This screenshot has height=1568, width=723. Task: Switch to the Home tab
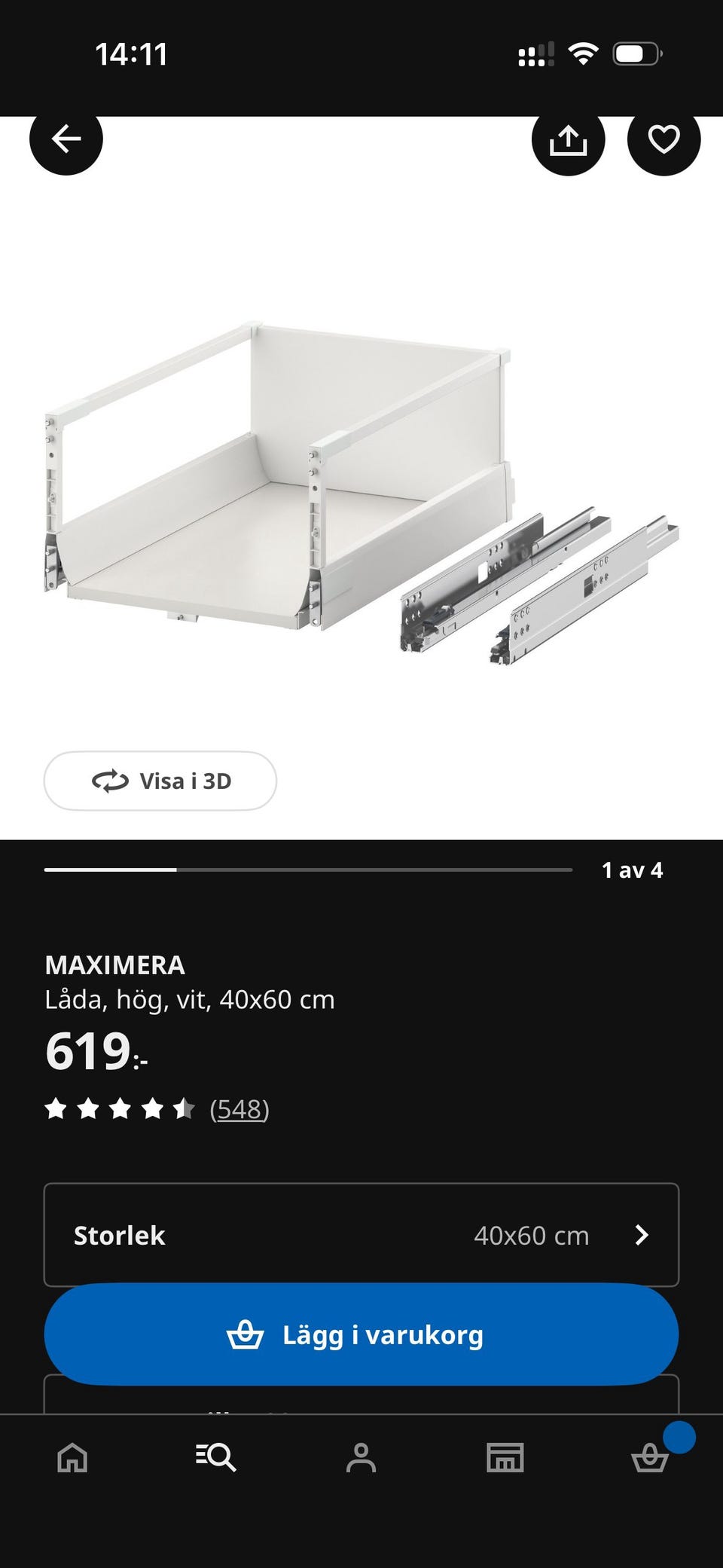pyautogui.click(x=73, y=1457)
